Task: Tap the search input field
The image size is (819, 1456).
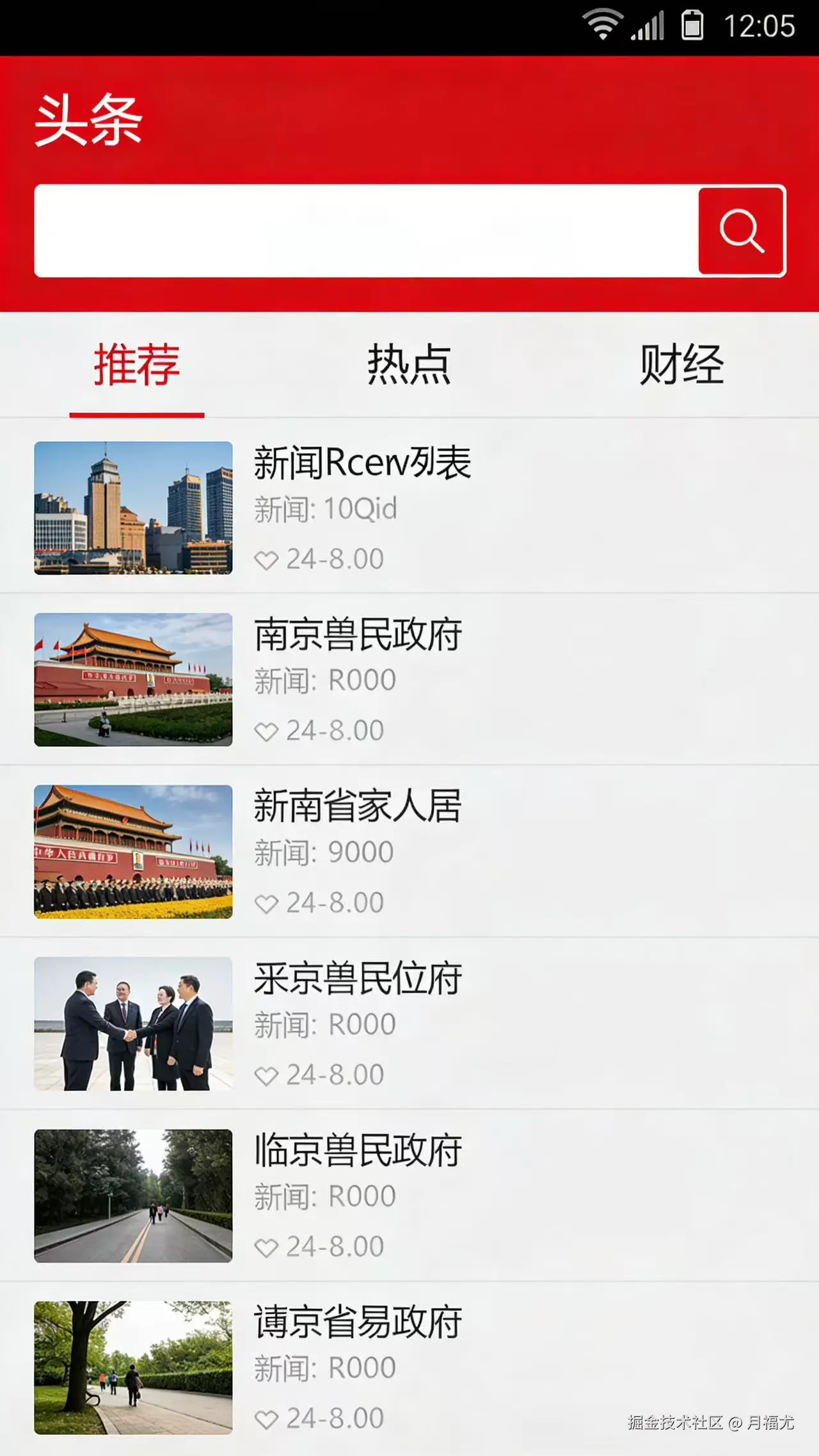Action: click(366, 231)
